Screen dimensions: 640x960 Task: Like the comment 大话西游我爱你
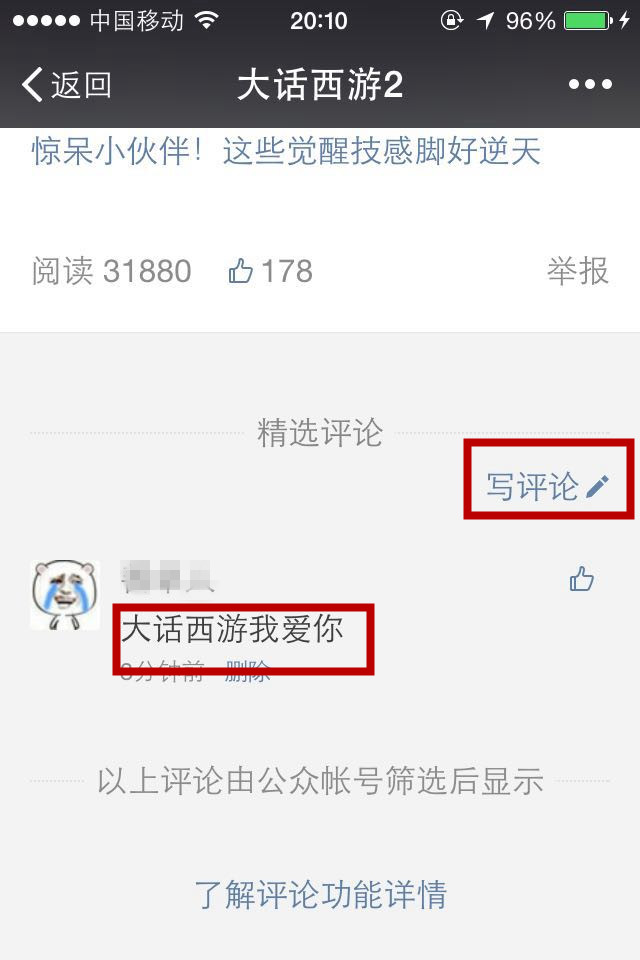(581, 579)
